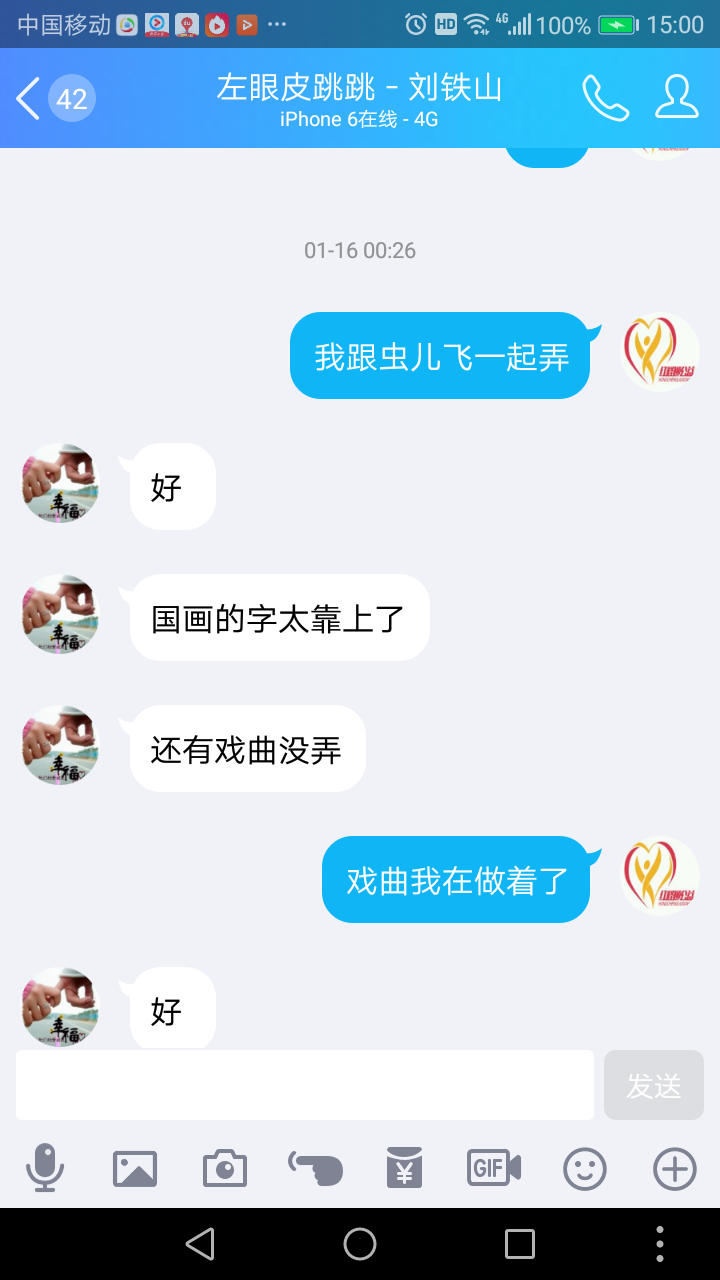Image resolution: width=720 pixels, height=1280 pixels.
Task: Open the contact profile icon
Action: pos(677,97)
